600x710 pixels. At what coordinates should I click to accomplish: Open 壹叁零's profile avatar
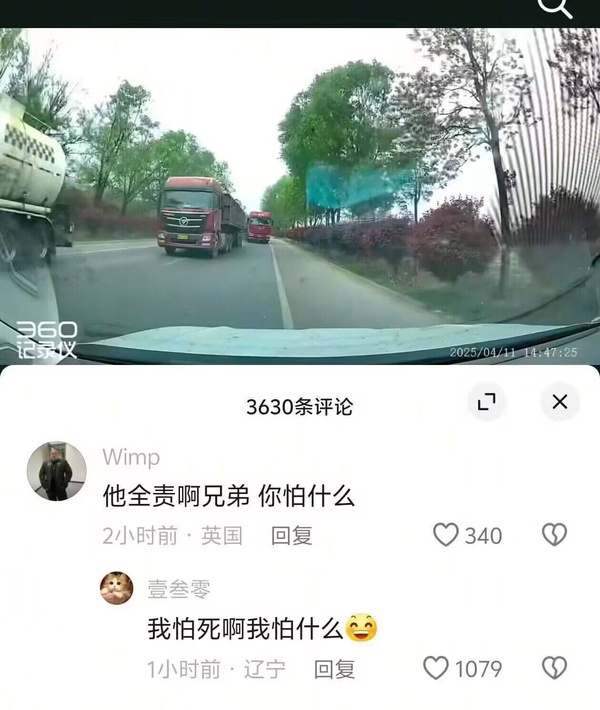(x=117, y=588)
